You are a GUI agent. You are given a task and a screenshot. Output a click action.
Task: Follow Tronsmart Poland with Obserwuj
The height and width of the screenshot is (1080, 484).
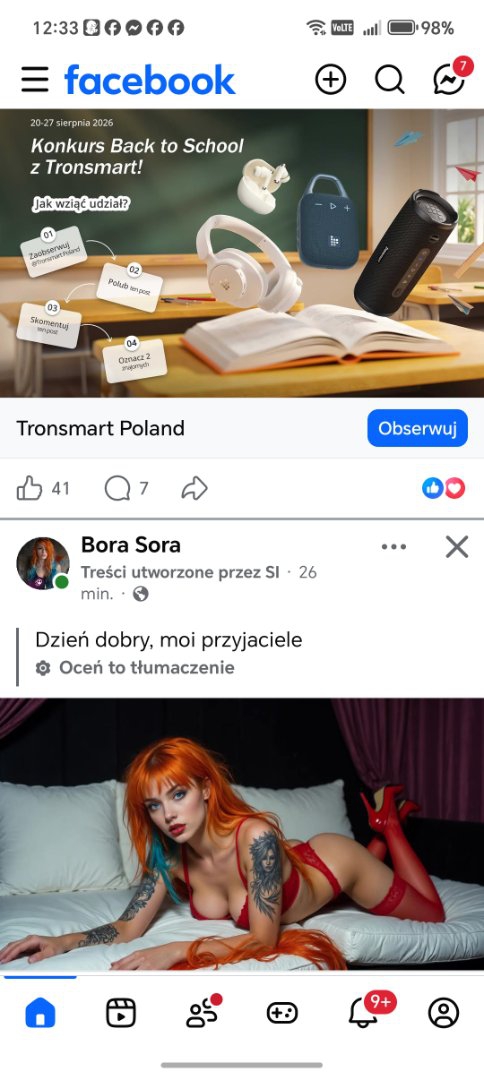417,428
